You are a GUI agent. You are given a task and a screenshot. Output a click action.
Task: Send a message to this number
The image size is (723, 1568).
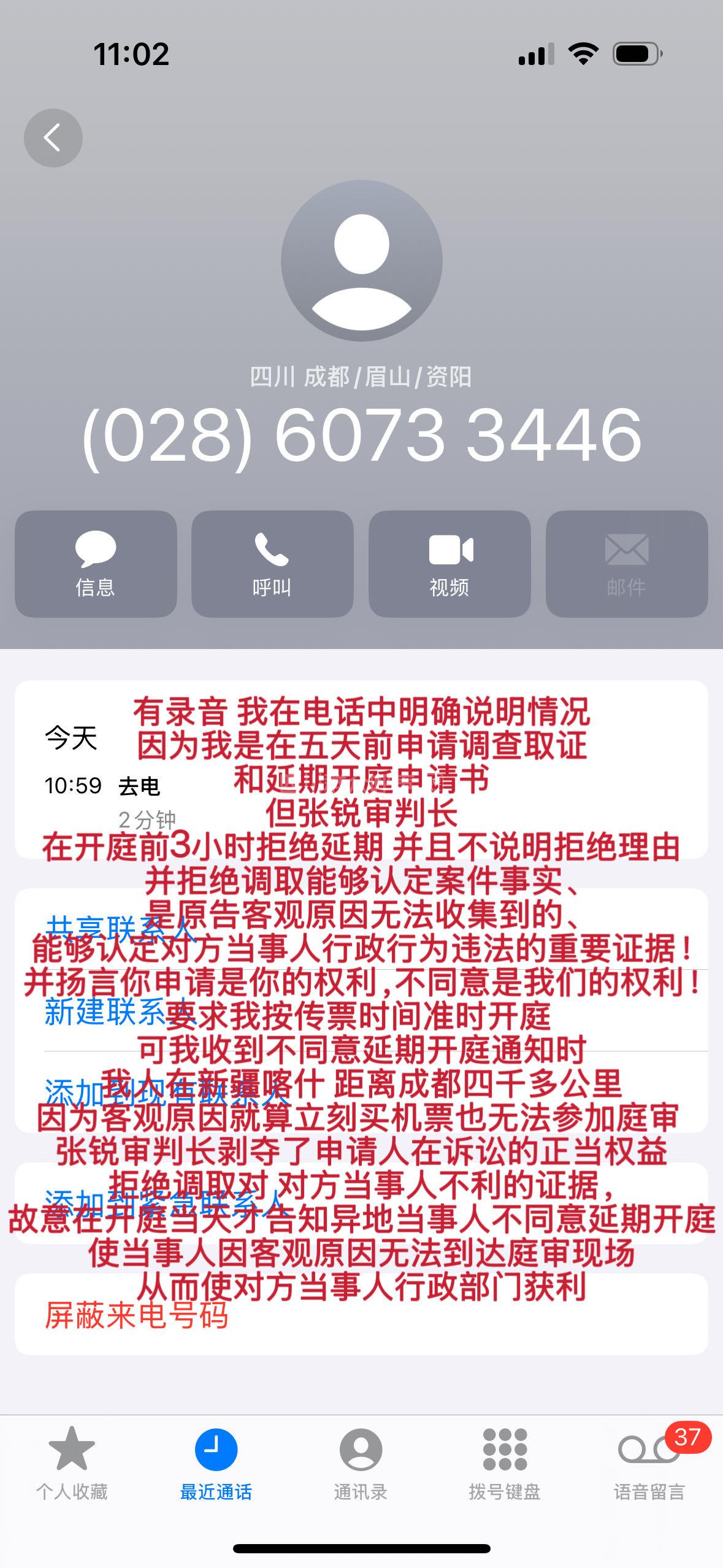click(96, 564)
